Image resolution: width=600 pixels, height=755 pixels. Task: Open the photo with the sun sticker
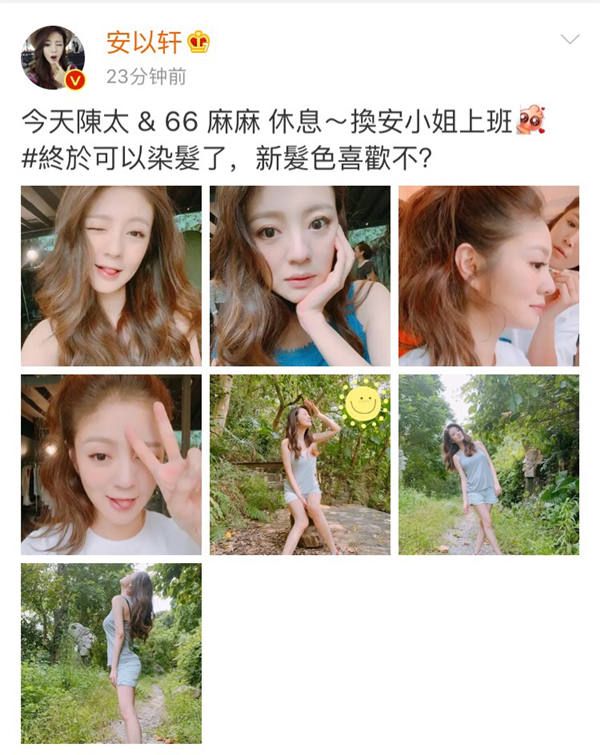click(300, 464)
